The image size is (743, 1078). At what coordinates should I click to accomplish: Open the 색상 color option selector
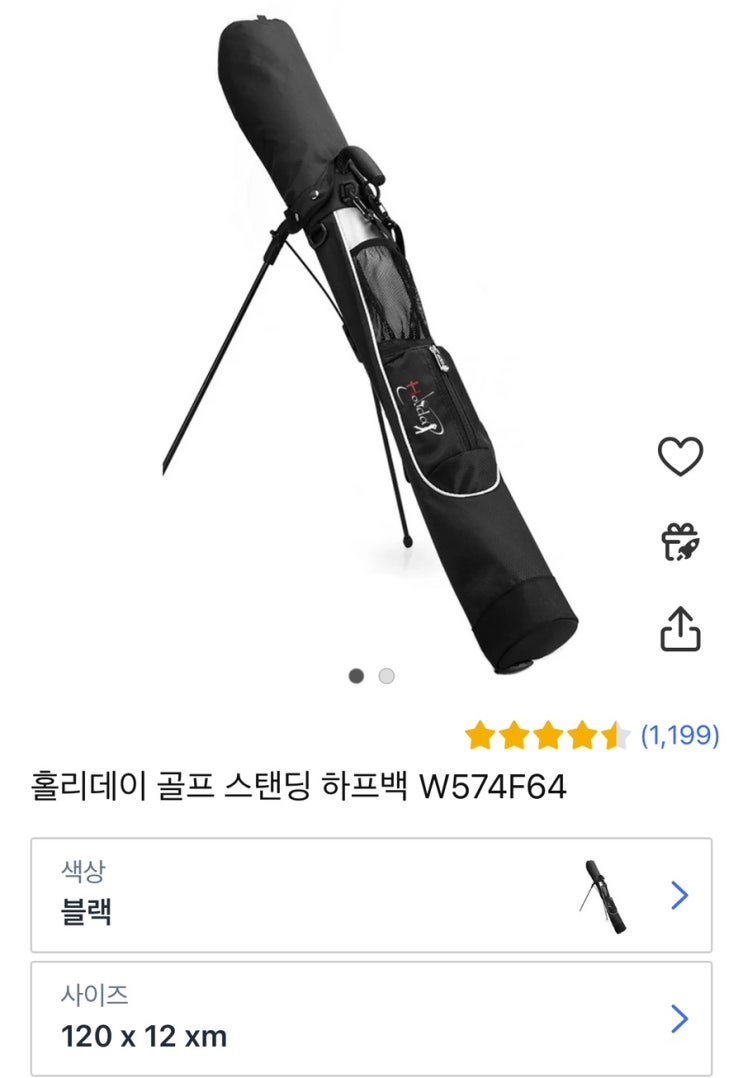(x=371, y=895)
